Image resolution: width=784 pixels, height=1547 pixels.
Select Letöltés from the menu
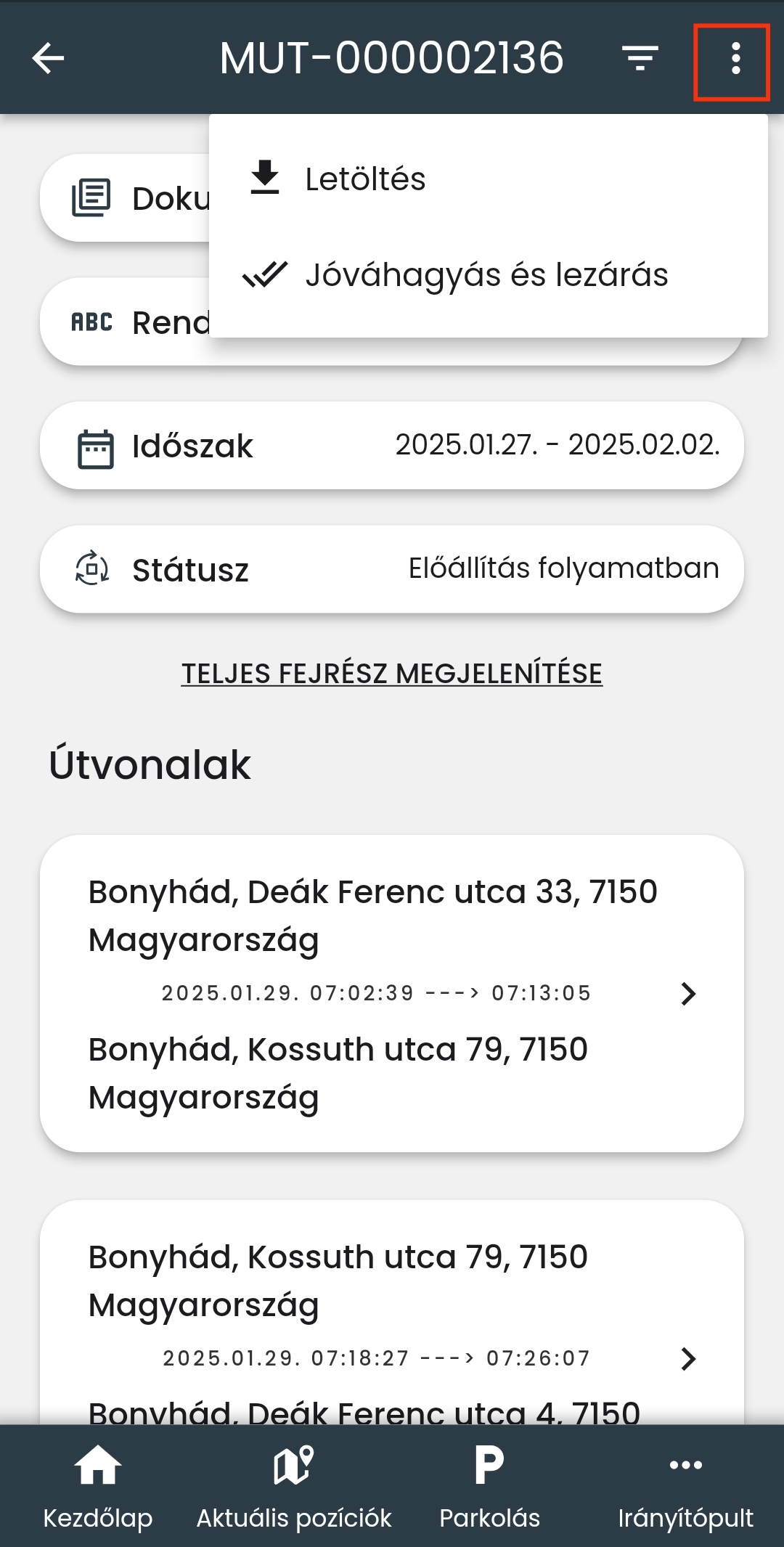point(365,179)
